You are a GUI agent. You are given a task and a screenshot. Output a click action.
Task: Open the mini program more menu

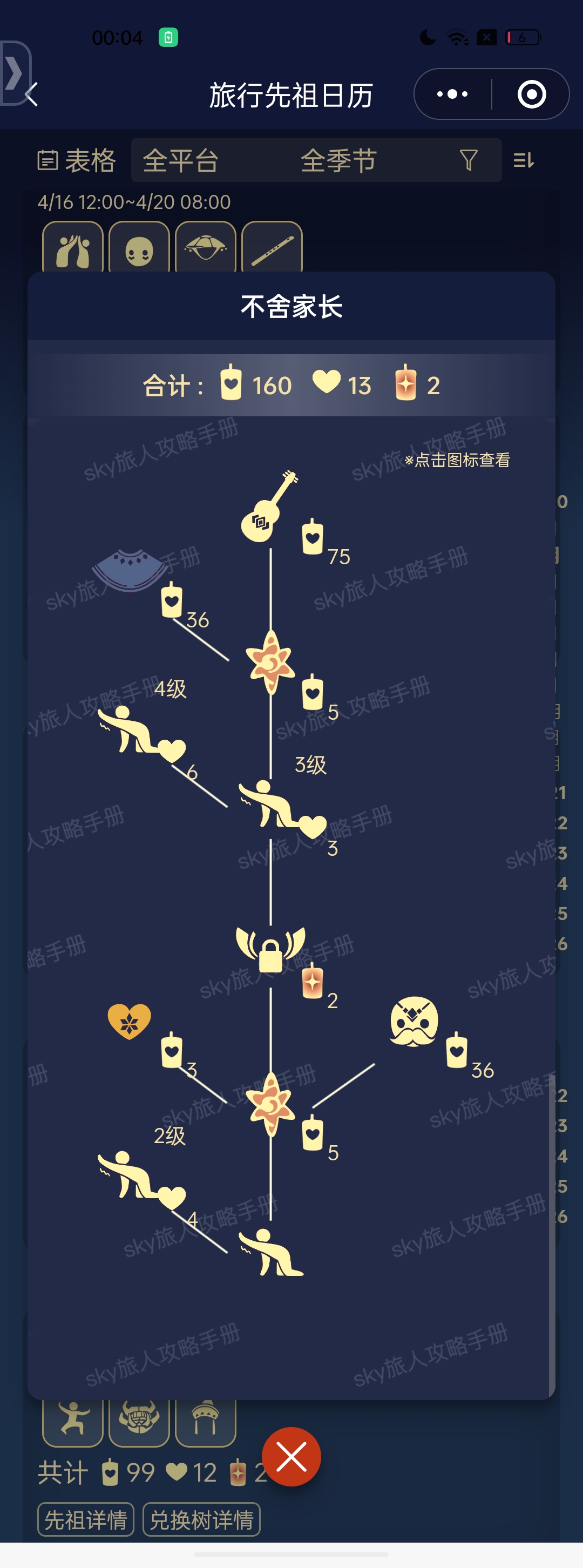click(x=452, y=94)
